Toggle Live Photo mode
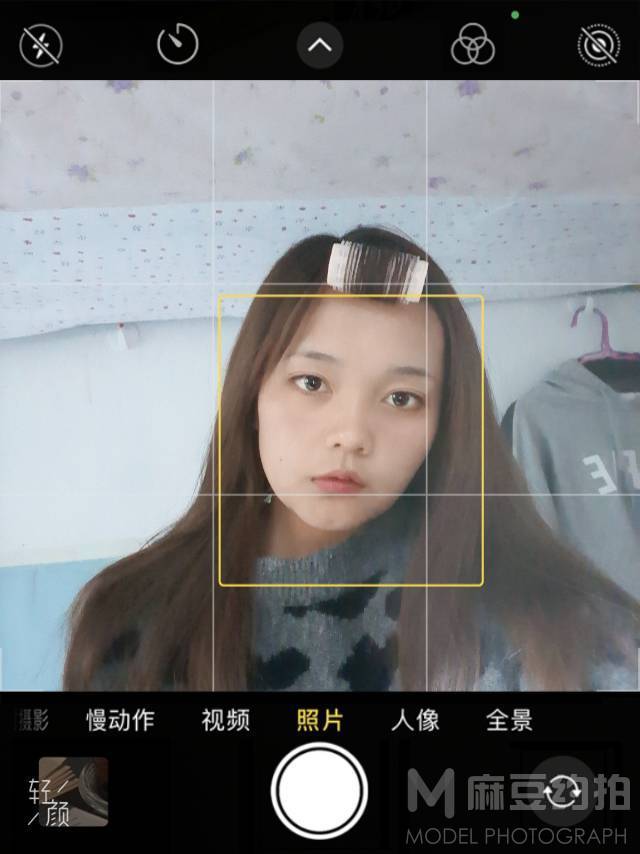This screenshot has height=854, width=640. [598, 45]
